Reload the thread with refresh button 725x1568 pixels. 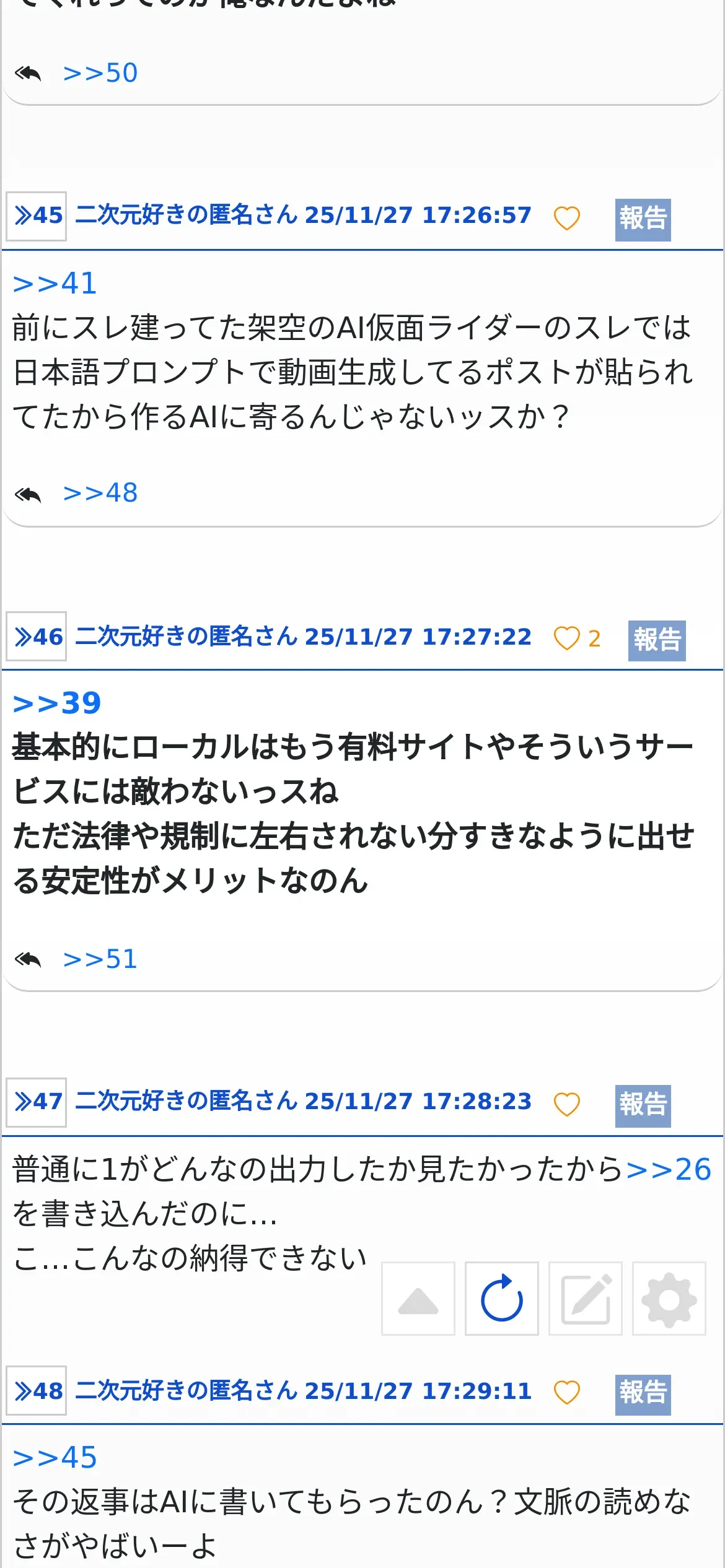[x=502, y=1299]
